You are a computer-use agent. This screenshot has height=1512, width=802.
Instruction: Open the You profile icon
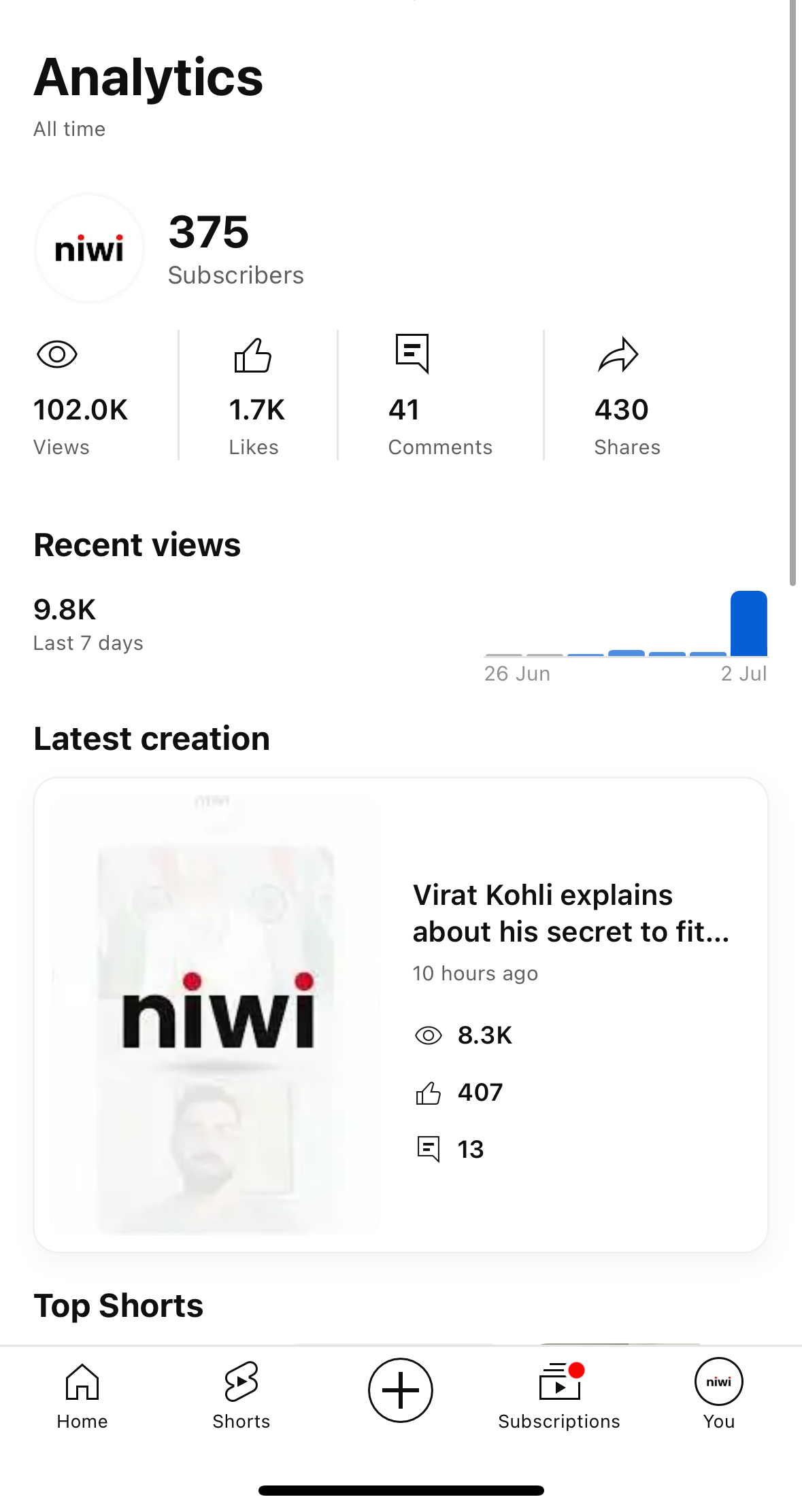(718, 1382)
